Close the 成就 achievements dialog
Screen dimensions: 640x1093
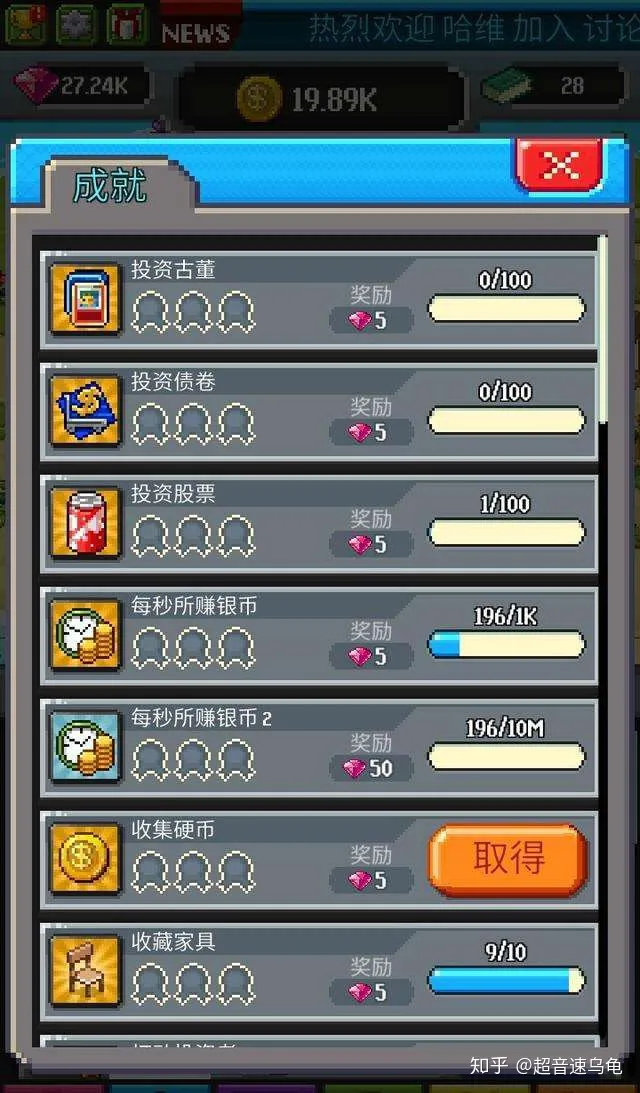[559, 166]
